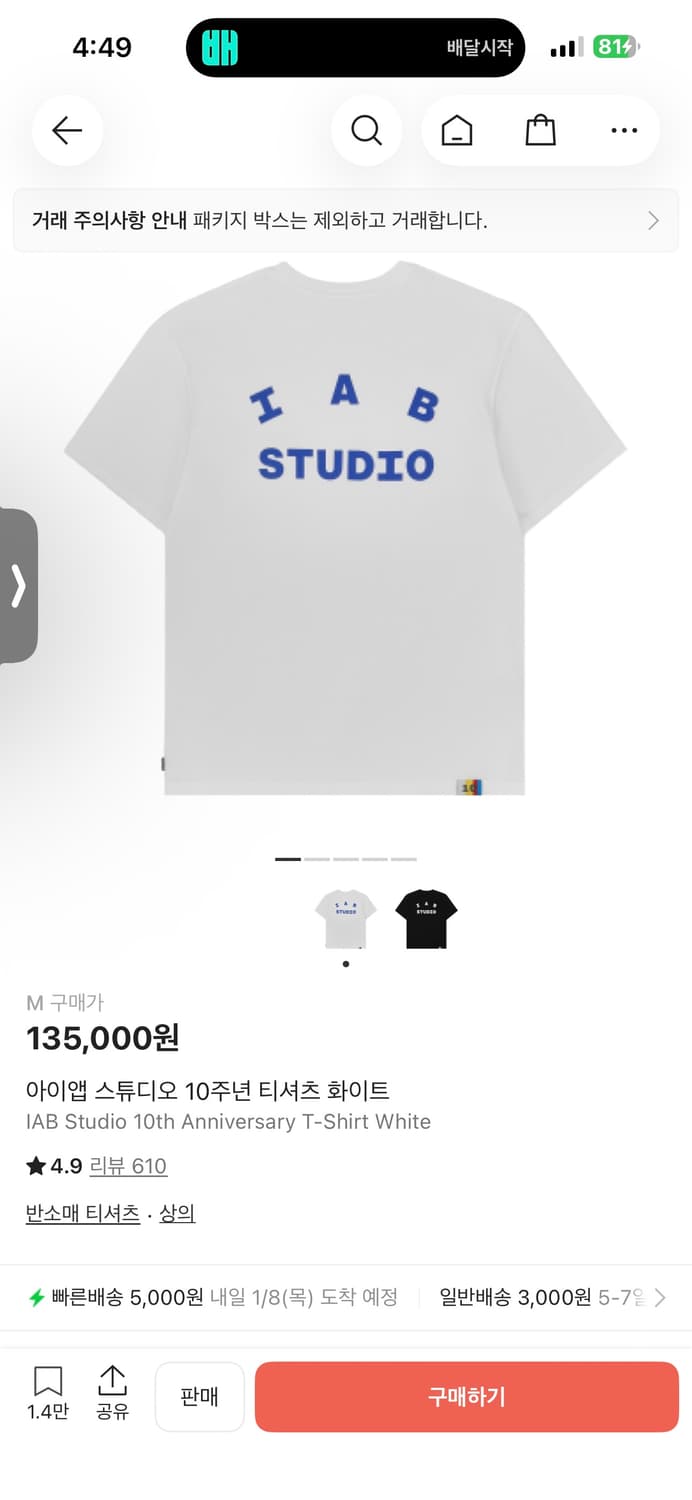
Task: Tap 구매하기 to buy
Action: coord(467,1397)
